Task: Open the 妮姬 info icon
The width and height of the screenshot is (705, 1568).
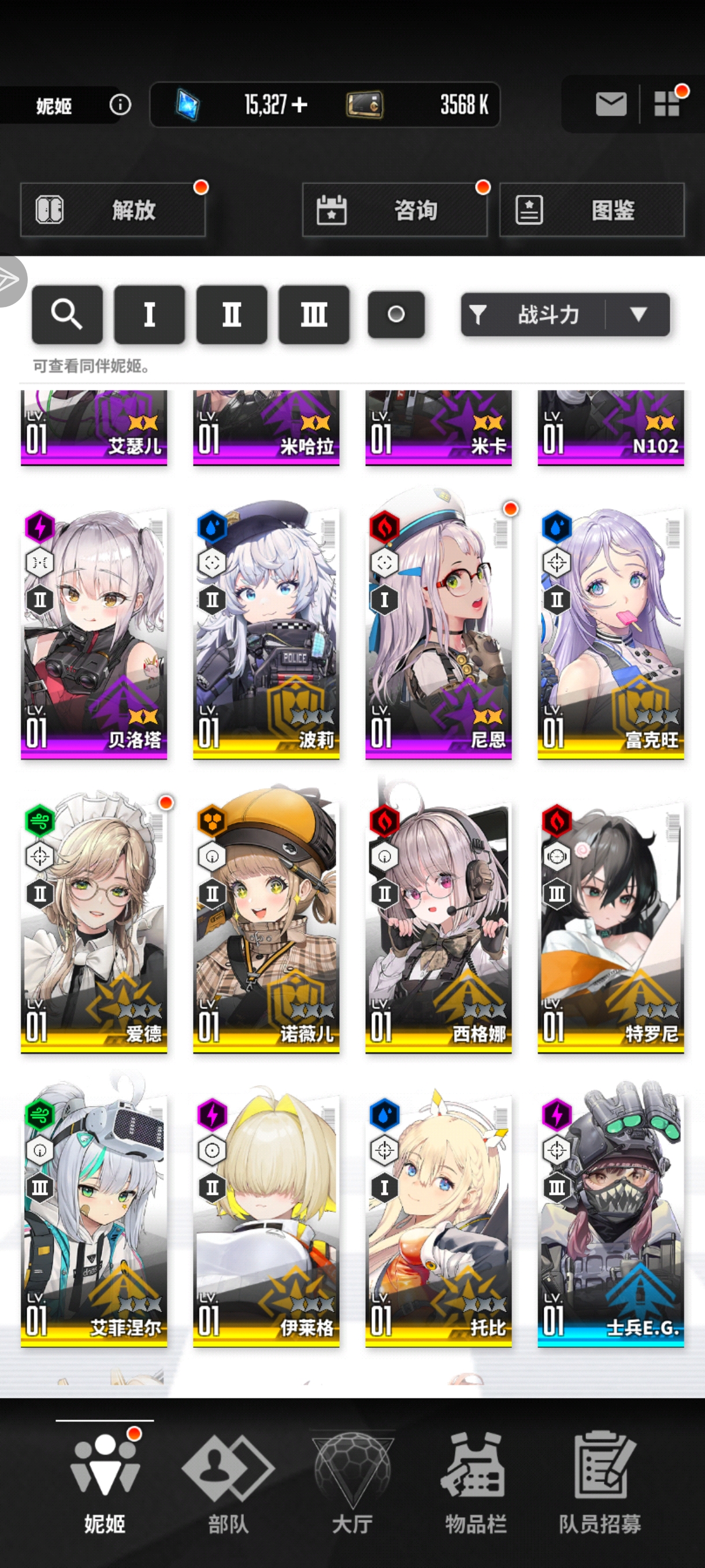Action: coord(120,105)
